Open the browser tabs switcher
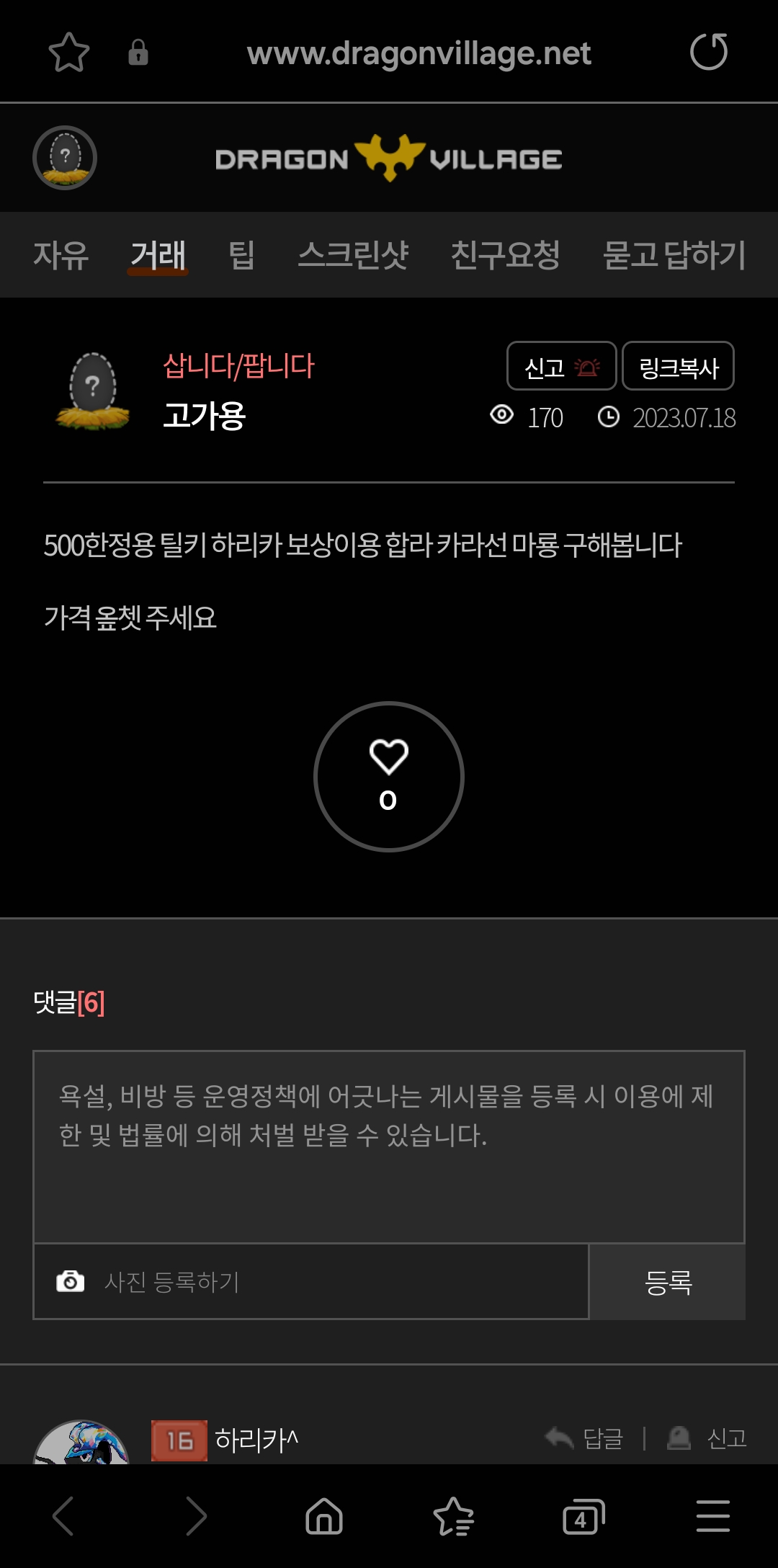This screenshot has width=778, height=1568. point(583,1516)
